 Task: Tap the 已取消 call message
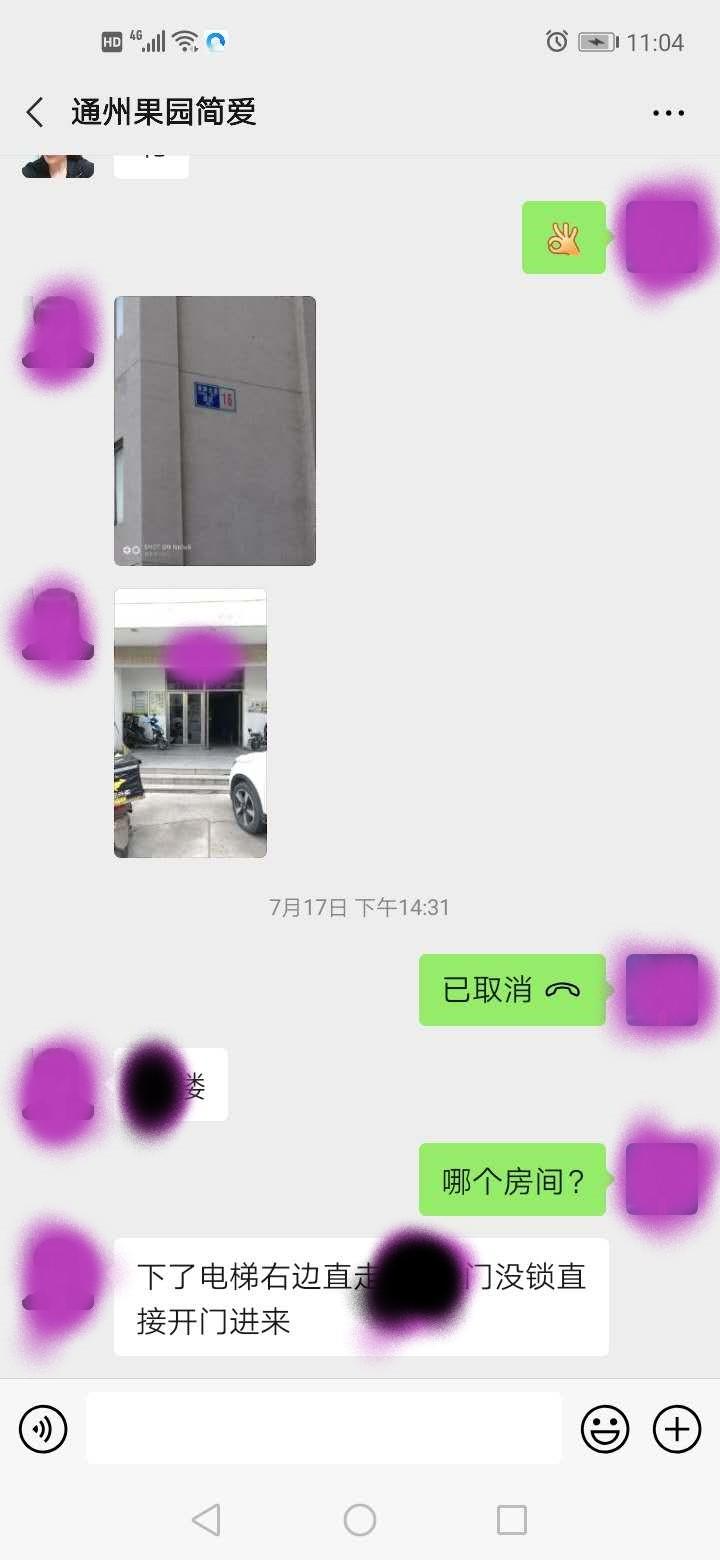tap(511, 990)
